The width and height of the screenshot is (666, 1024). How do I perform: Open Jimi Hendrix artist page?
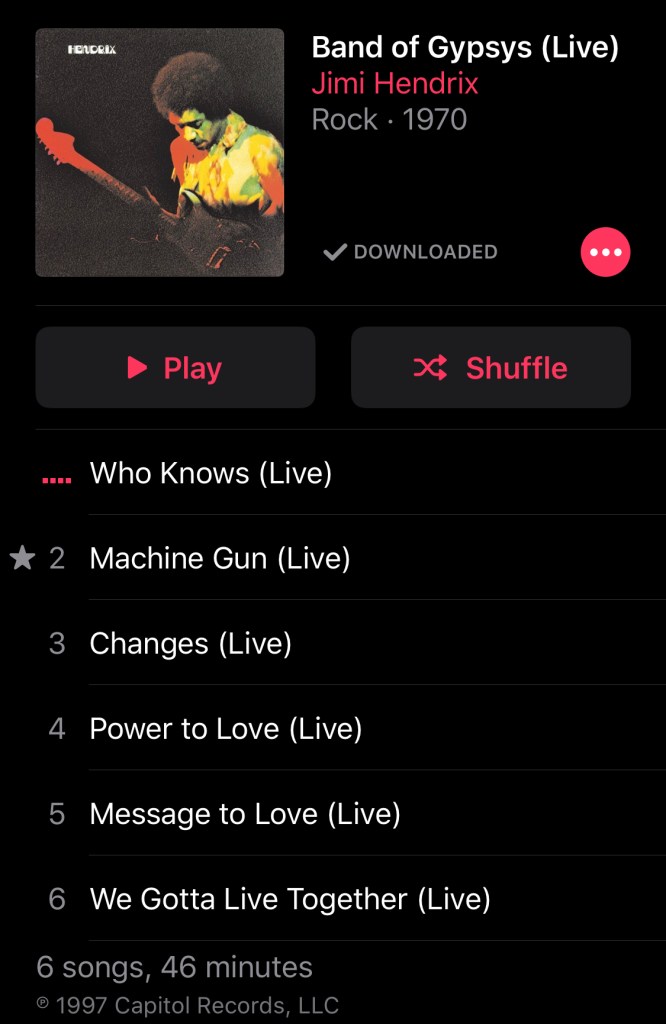click(x=395, y=83)
